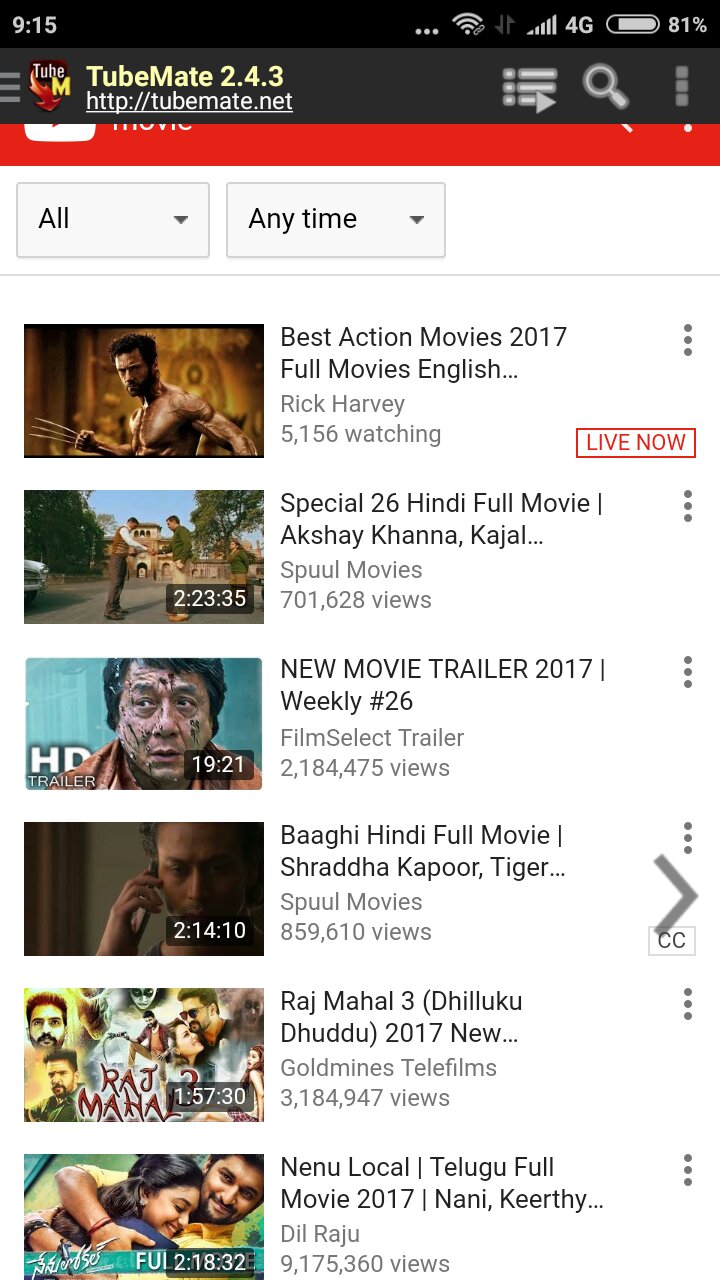Open Baaghi Hindi Full Movie
Viewport: 720px width, 1280px height.
pyautogui.click(x=144, y=889)
